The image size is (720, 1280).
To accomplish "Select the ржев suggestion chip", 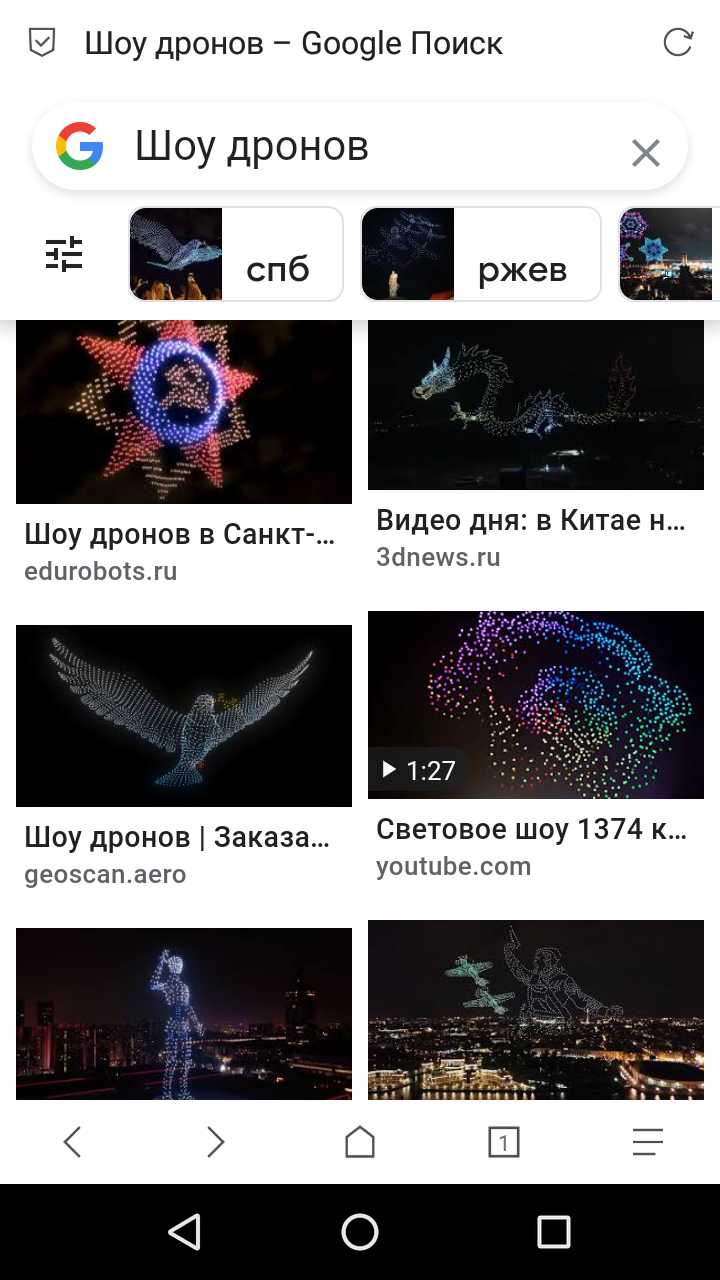I will (481, 254).
